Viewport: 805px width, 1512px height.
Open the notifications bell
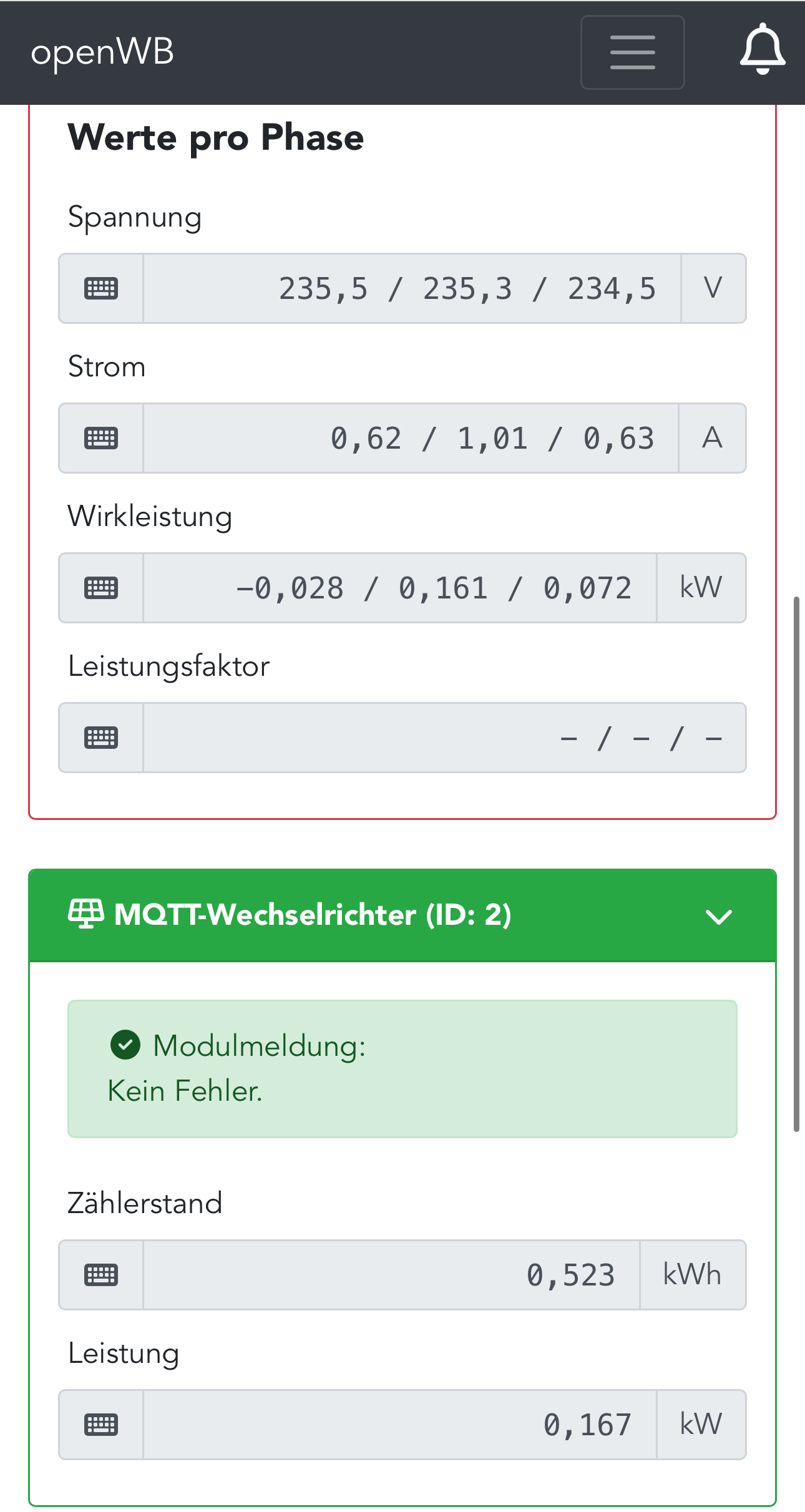point(762,50)
